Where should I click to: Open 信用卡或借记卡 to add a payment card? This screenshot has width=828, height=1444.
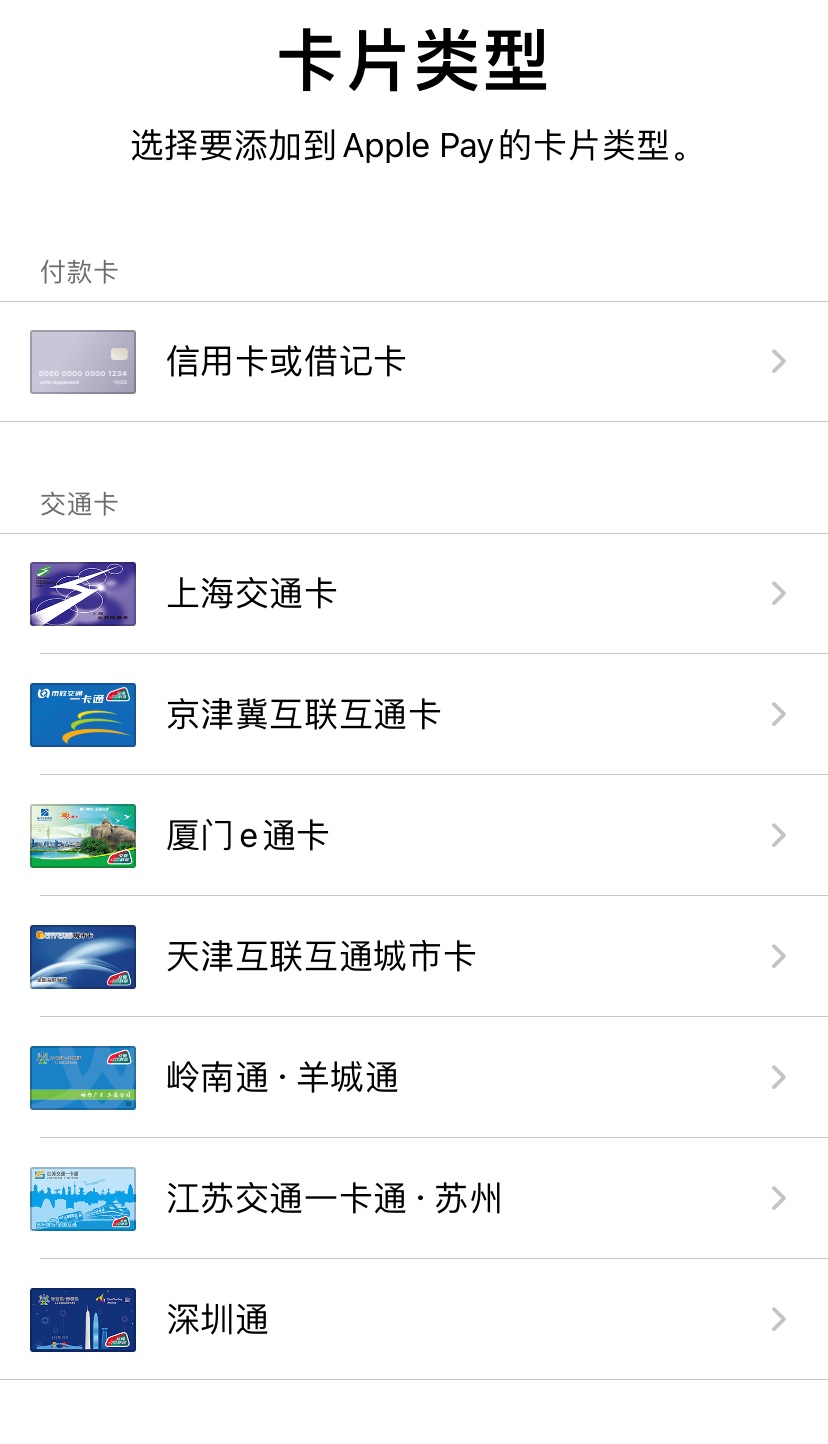(414, 361)
